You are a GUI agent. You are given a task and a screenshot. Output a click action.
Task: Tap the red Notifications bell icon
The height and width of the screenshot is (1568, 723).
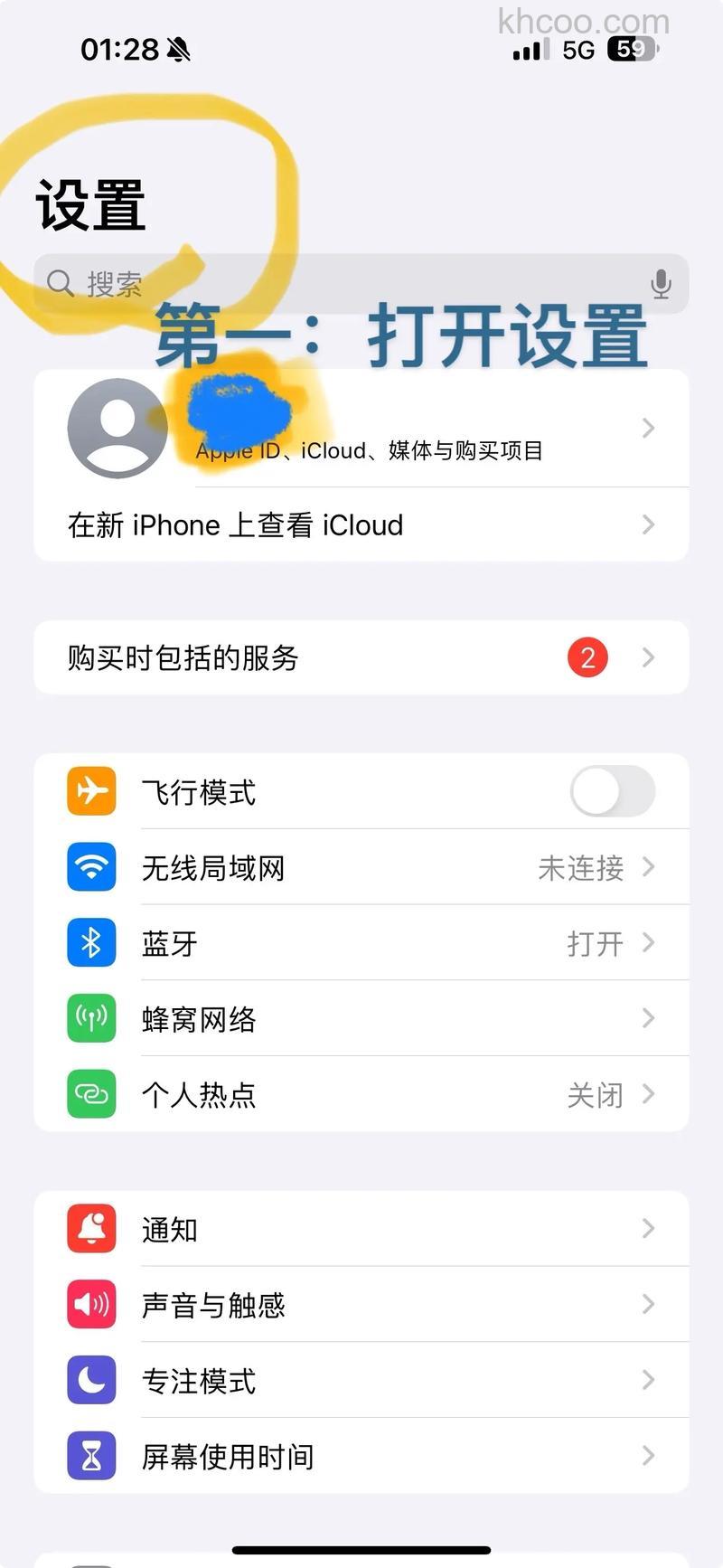click(x=90, y=1229)
